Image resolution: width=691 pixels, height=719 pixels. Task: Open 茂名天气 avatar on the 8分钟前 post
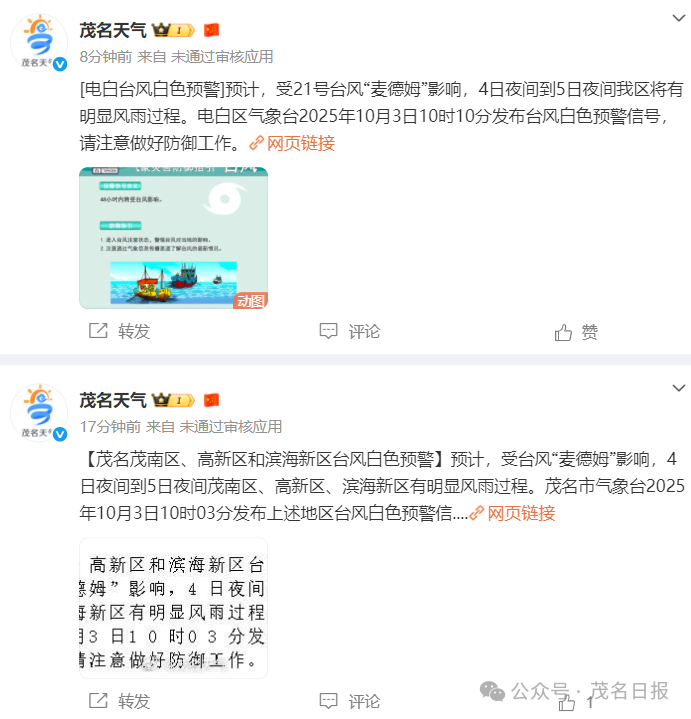(x=38, y=44)
